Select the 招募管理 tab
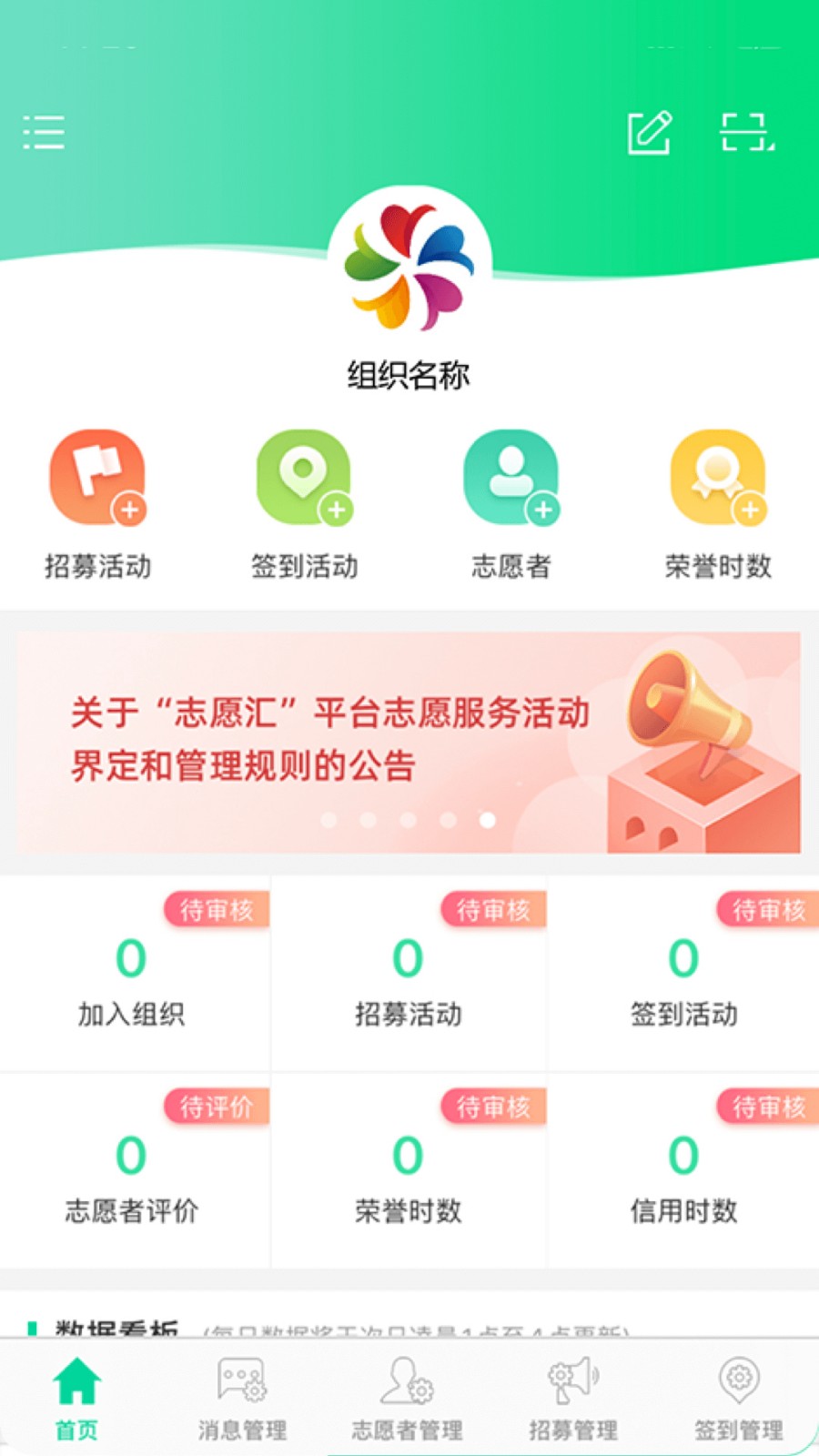This screenshot has width=819, height=1456. 573,1398
